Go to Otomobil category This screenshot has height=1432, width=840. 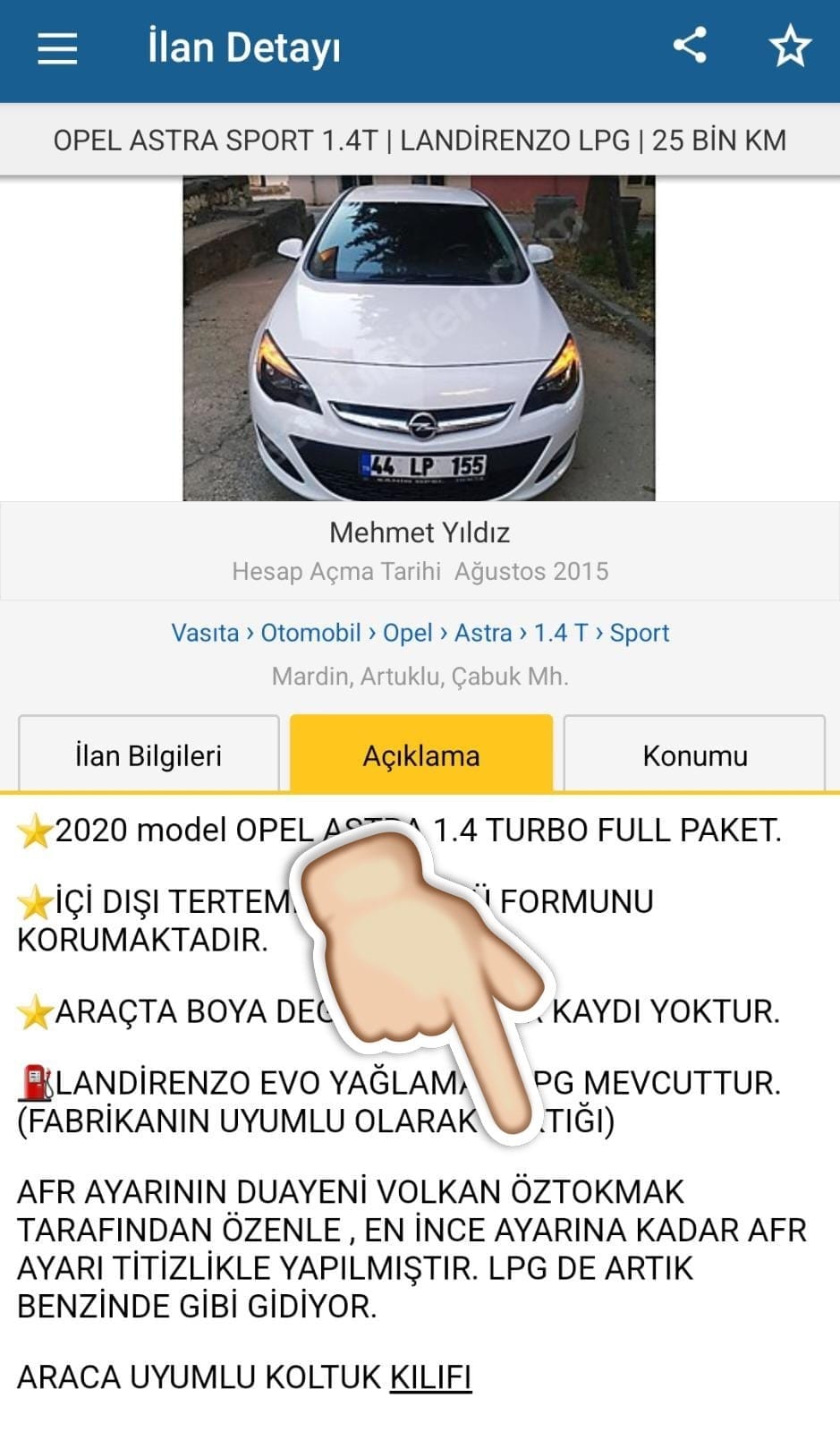point(310,633)
